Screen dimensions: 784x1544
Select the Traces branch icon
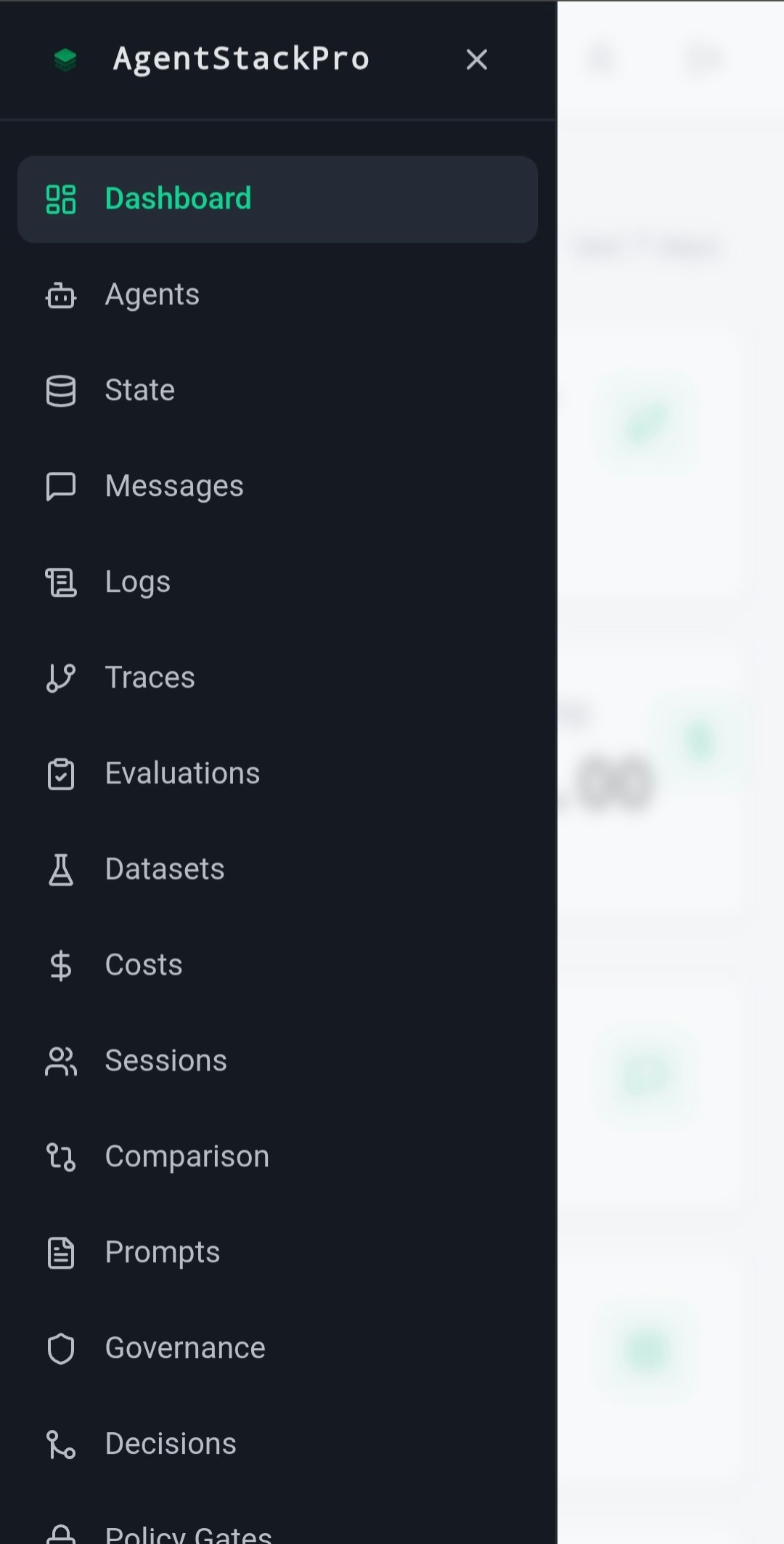tap(60, 678)
